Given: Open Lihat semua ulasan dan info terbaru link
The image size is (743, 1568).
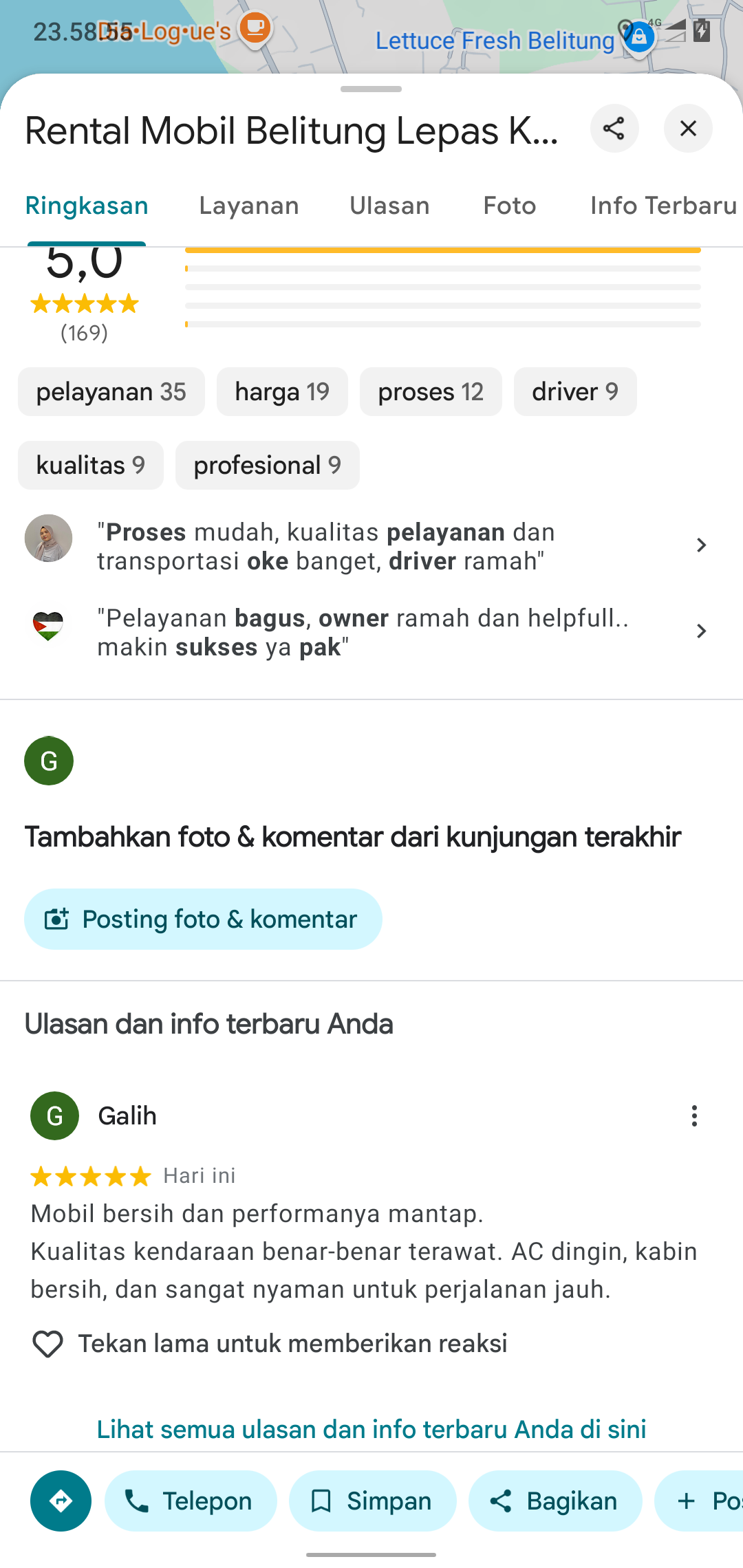Looking at the screenshot, I should click(371, 1429).
